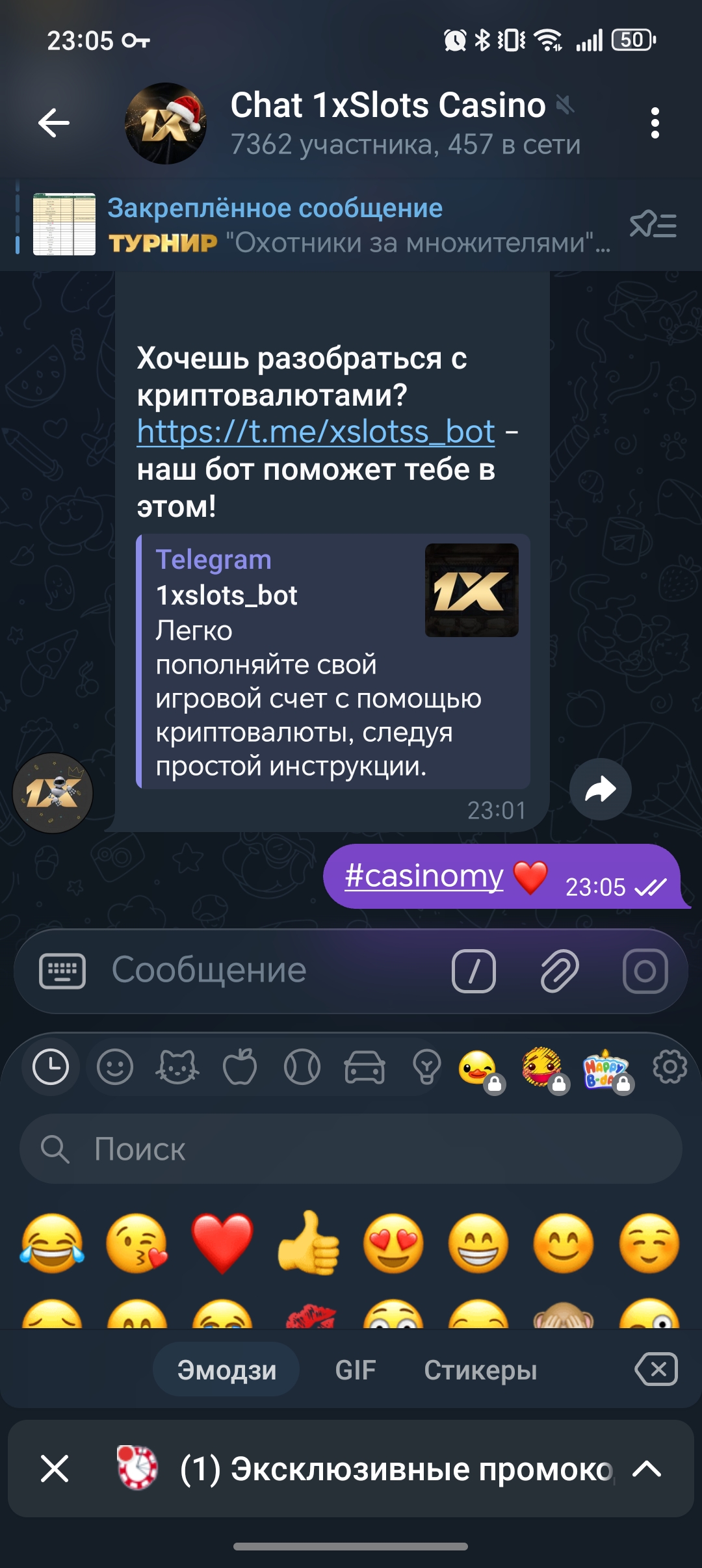Viewport: 702px width, 1568px height.
Task: Switch to the keyboard input
Action: click(62, 971)
